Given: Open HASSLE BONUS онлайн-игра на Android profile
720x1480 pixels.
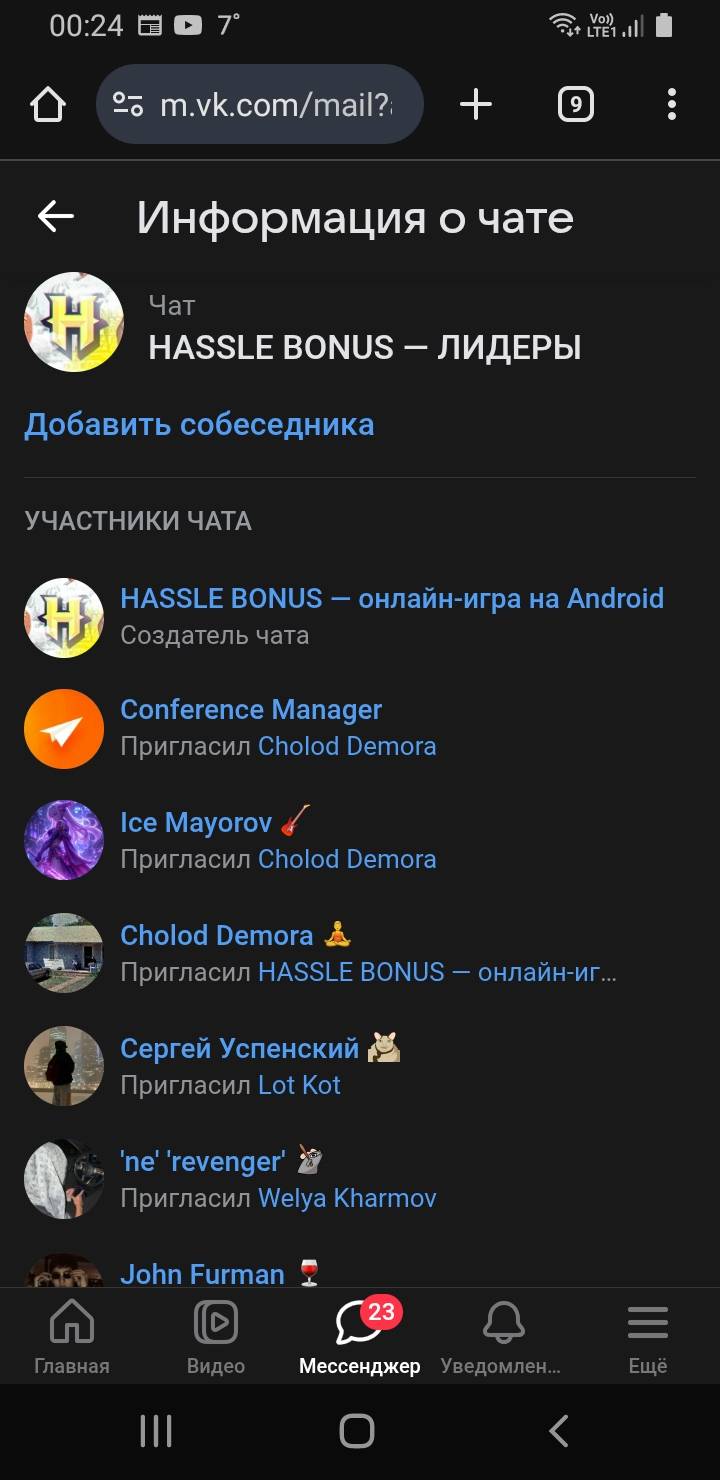Looking at the screenshot, I should tap(392, 598).
